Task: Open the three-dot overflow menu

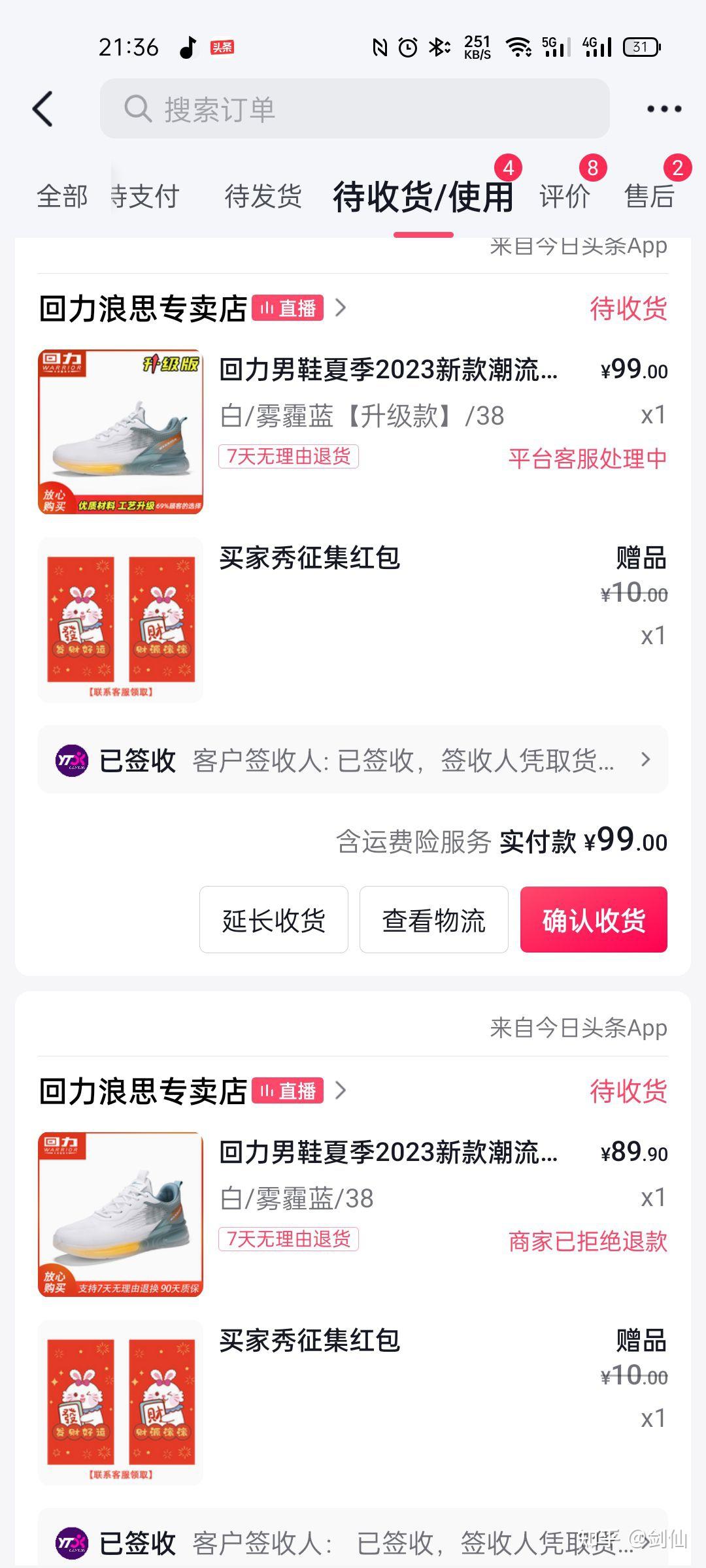Action: point(664,109)
